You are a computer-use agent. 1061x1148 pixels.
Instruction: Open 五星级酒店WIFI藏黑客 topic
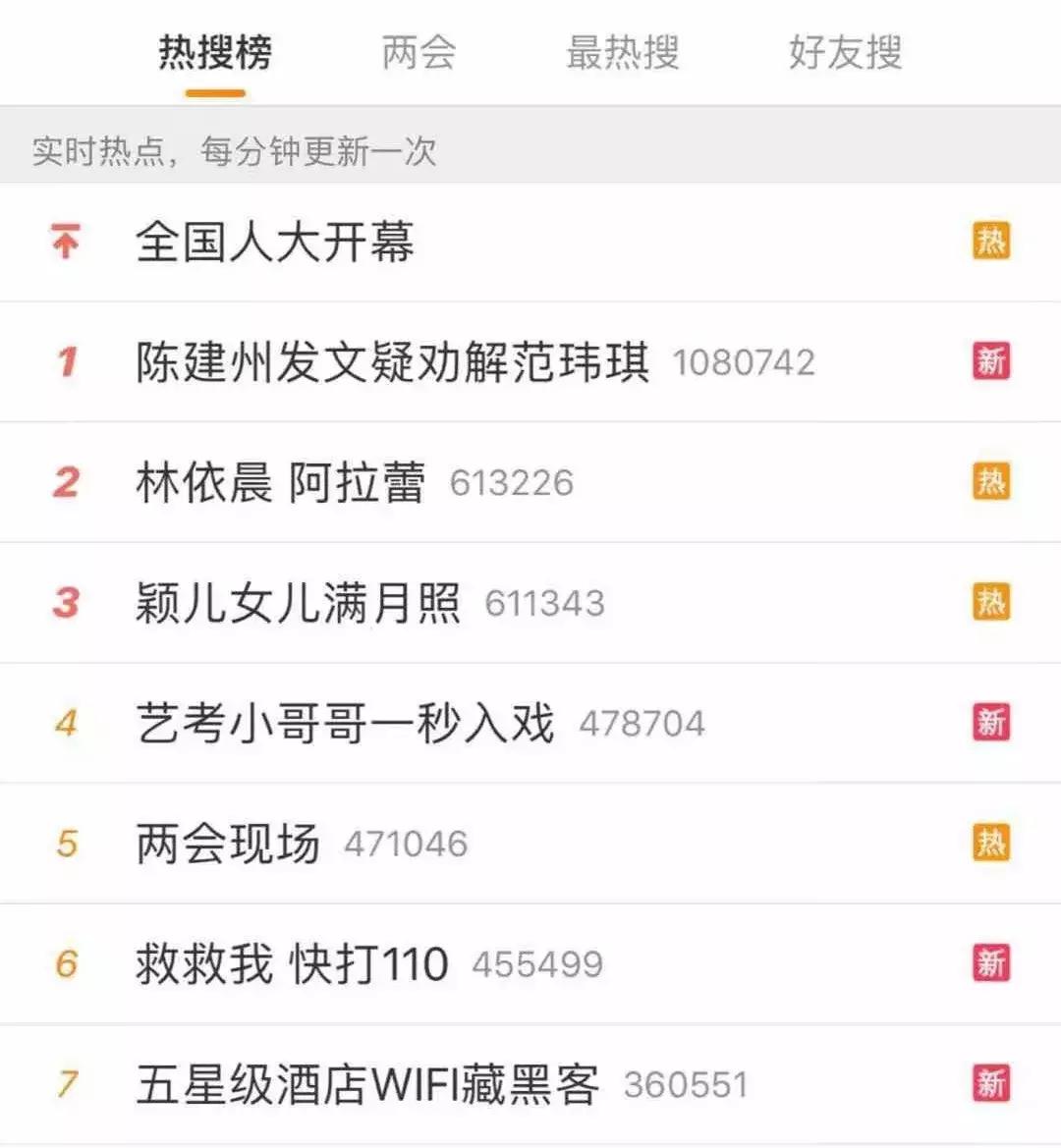(x=367, y=1084)
